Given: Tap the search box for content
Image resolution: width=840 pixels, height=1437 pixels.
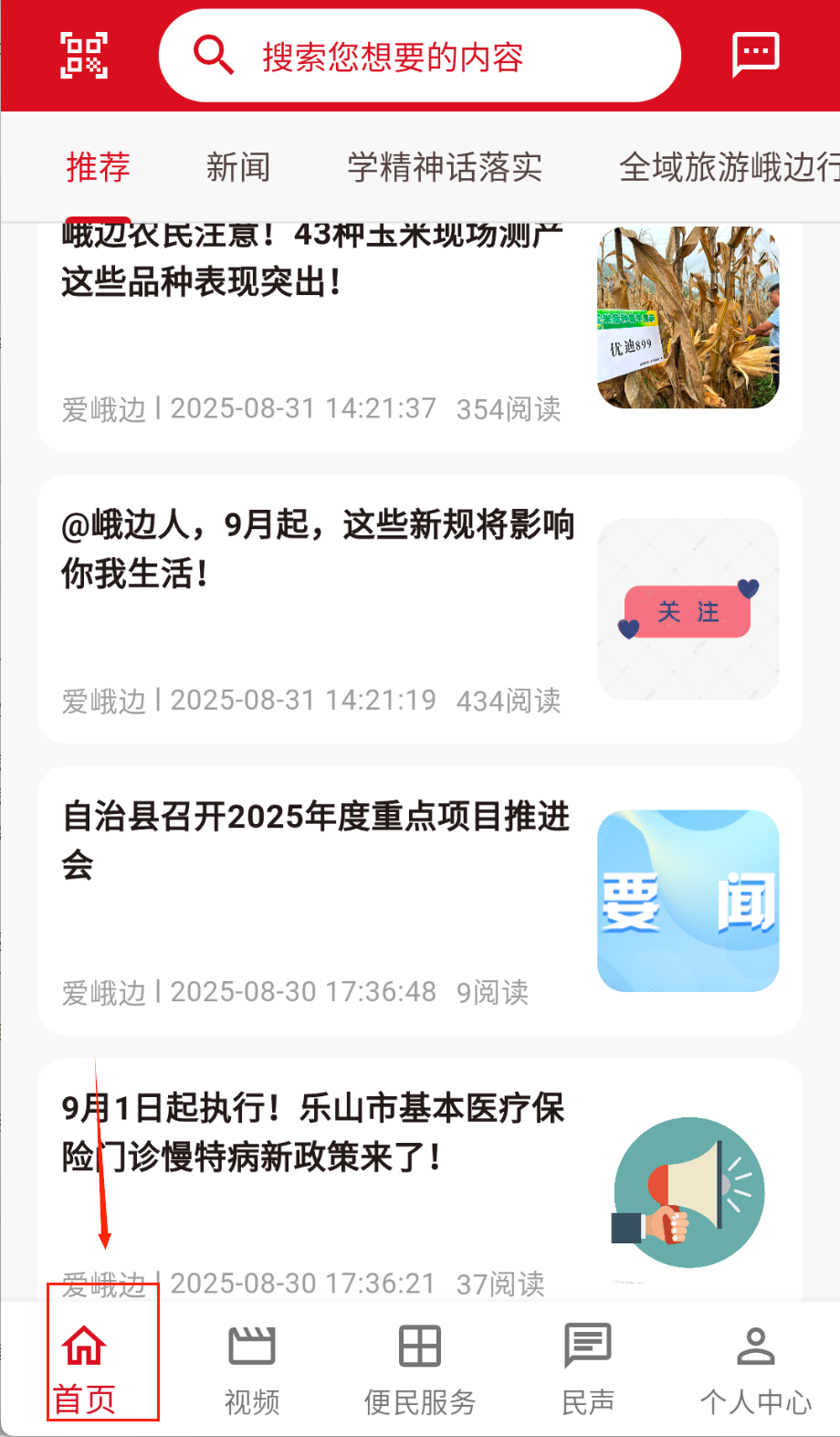Looking at the screenshot, I should 420,57.
